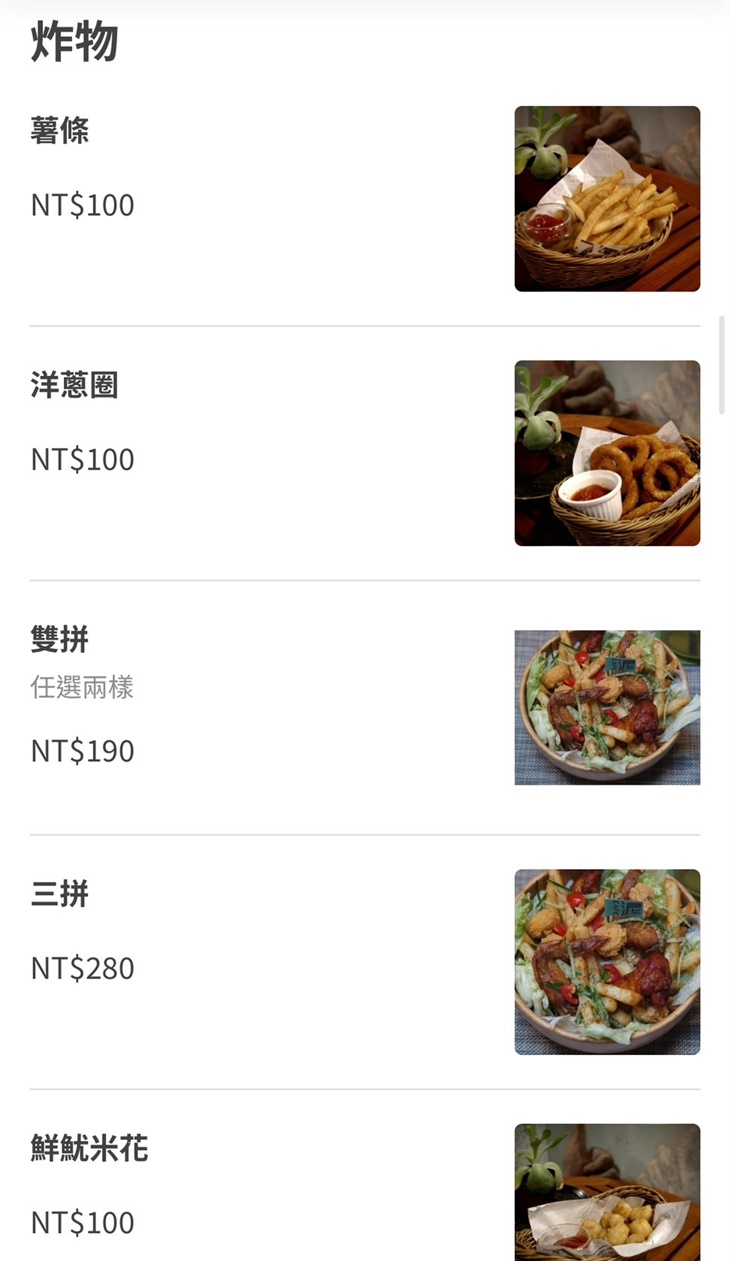The image size is (730, 1261).
Task: Click the popcorn squid basket photo
Action: (606, 1191)
